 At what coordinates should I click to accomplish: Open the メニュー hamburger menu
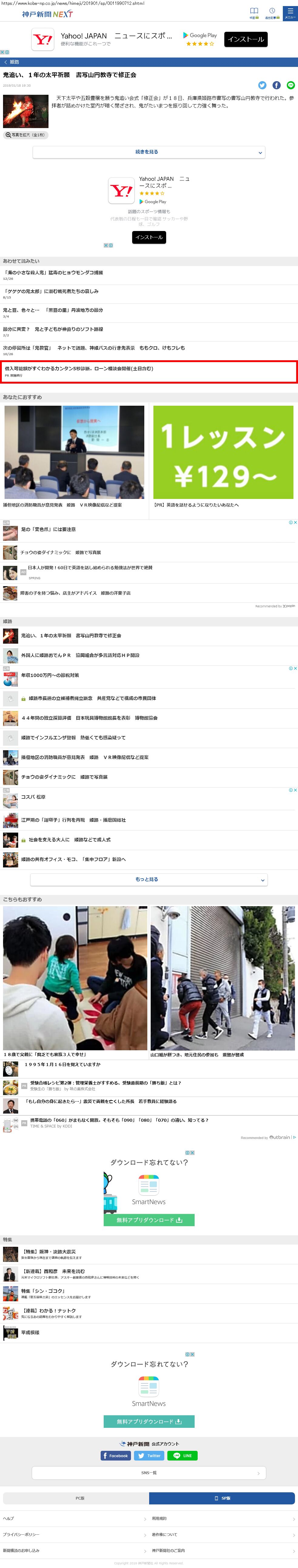point(290,12)
